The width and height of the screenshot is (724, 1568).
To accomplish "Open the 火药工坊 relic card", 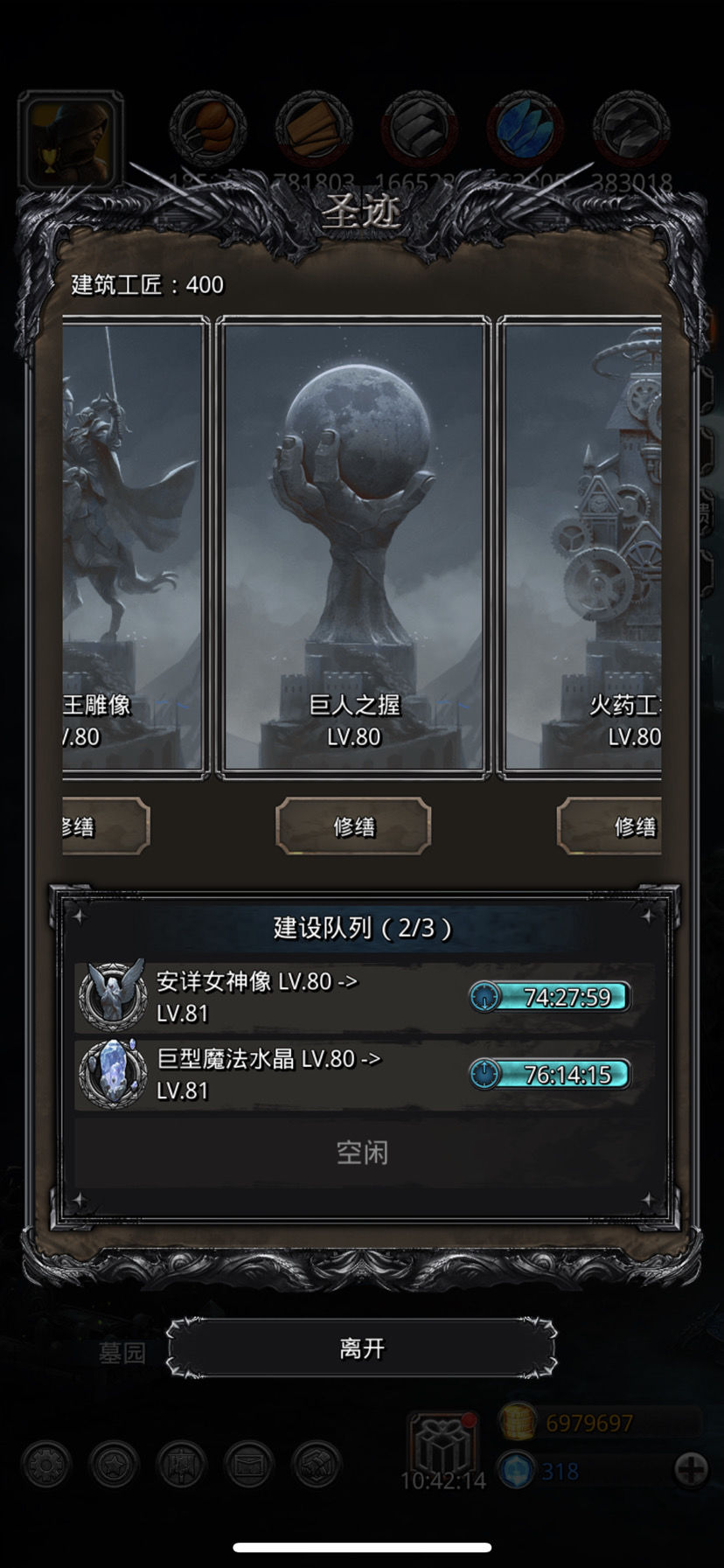I will [584, 547].
